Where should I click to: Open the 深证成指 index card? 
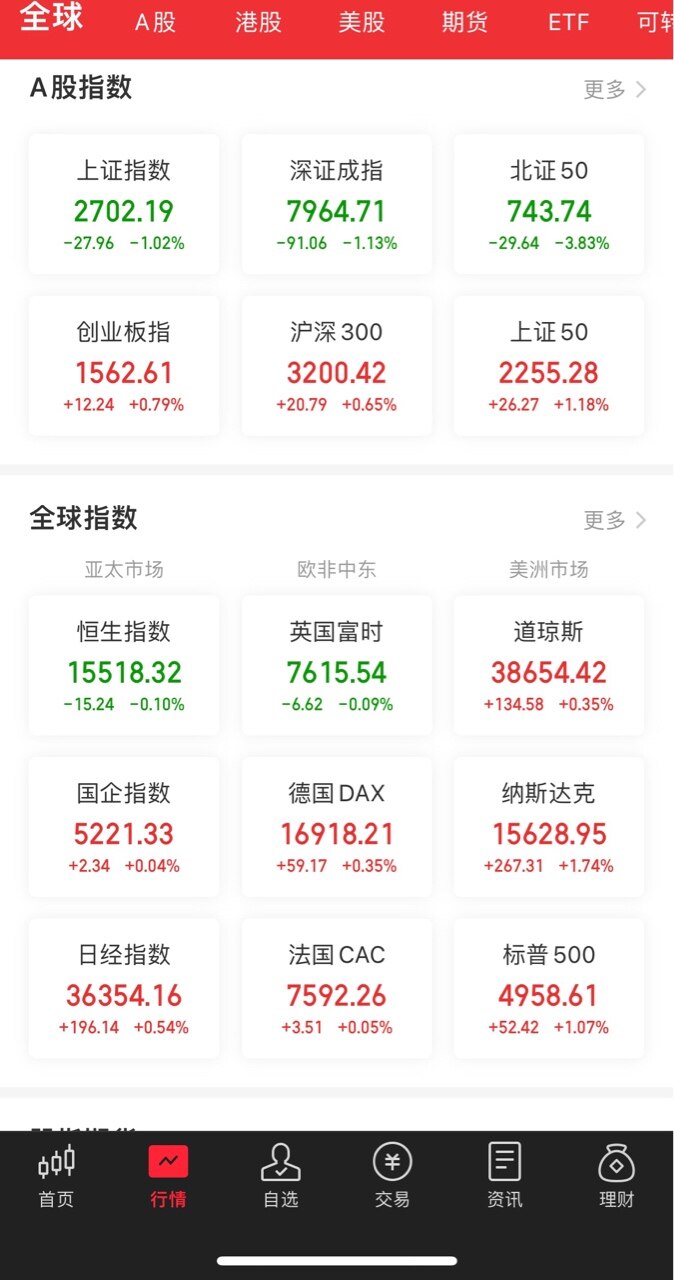click(337, 205)
